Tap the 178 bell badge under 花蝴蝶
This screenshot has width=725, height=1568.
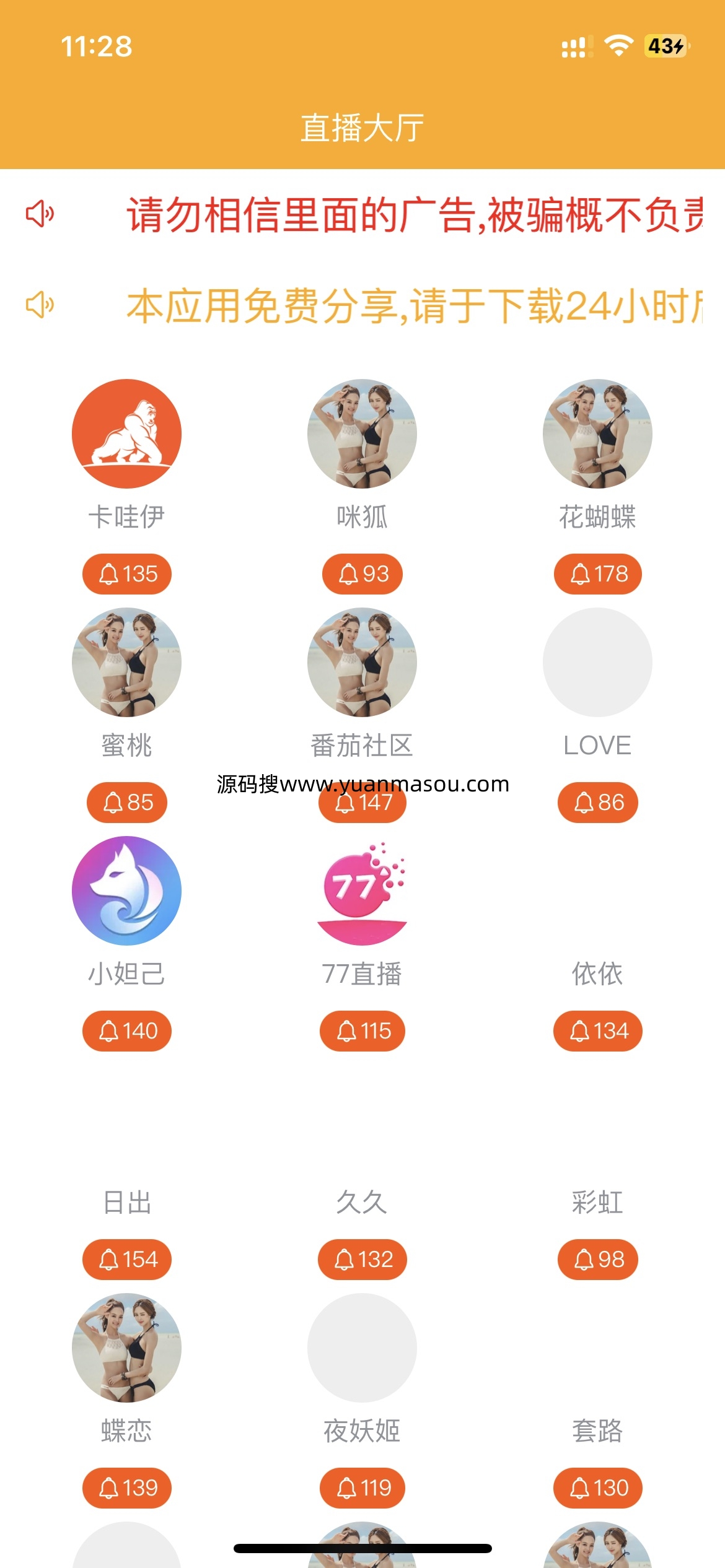(598, 574)
